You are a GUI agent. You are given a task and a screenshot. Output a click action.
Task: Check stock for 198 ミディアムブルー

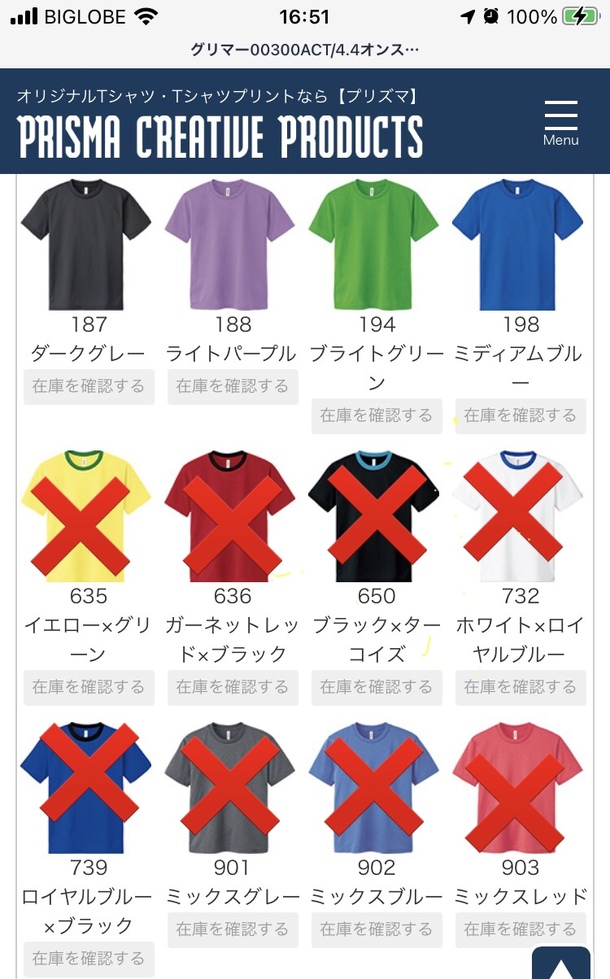tap(521, 415)
